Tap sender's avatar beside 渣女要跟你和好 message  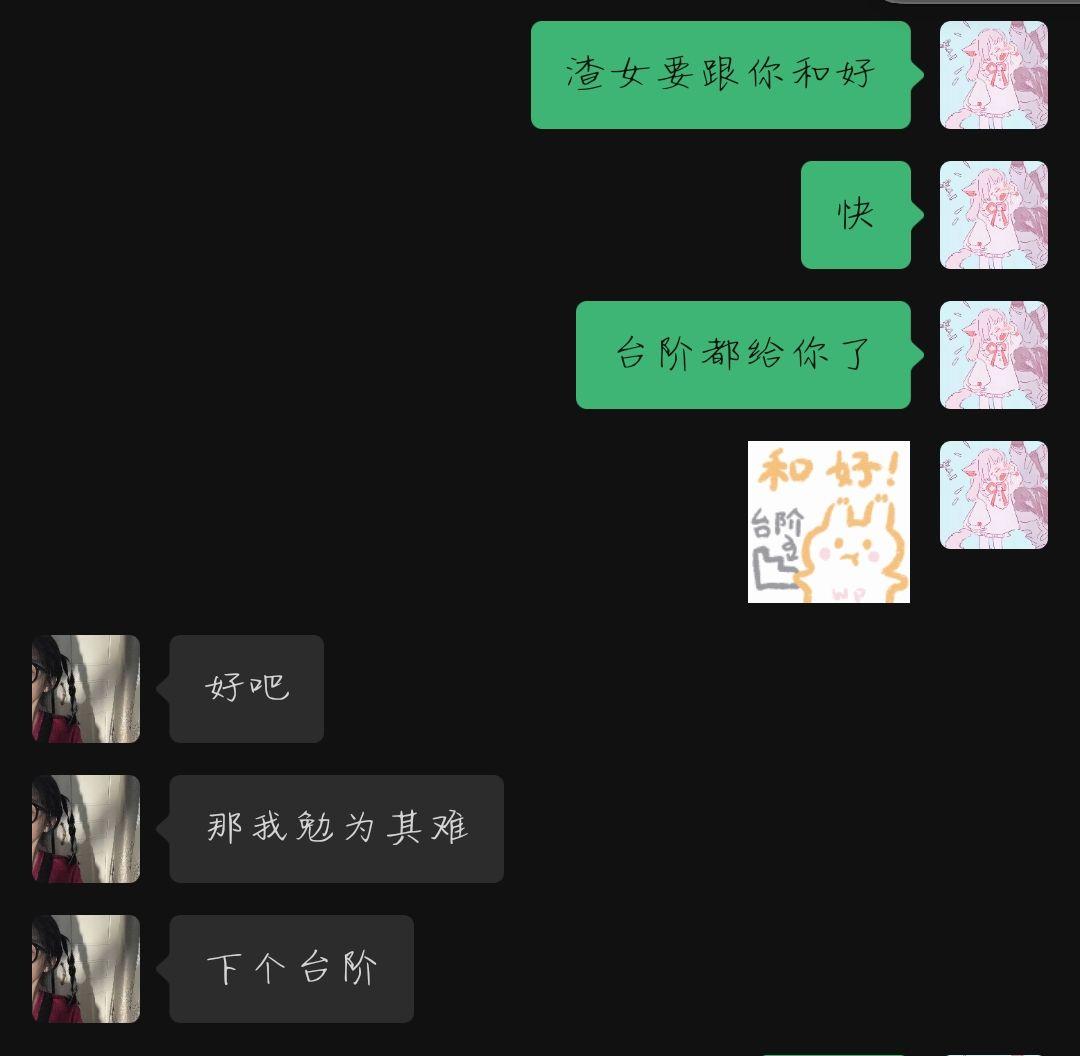point(993,75)
